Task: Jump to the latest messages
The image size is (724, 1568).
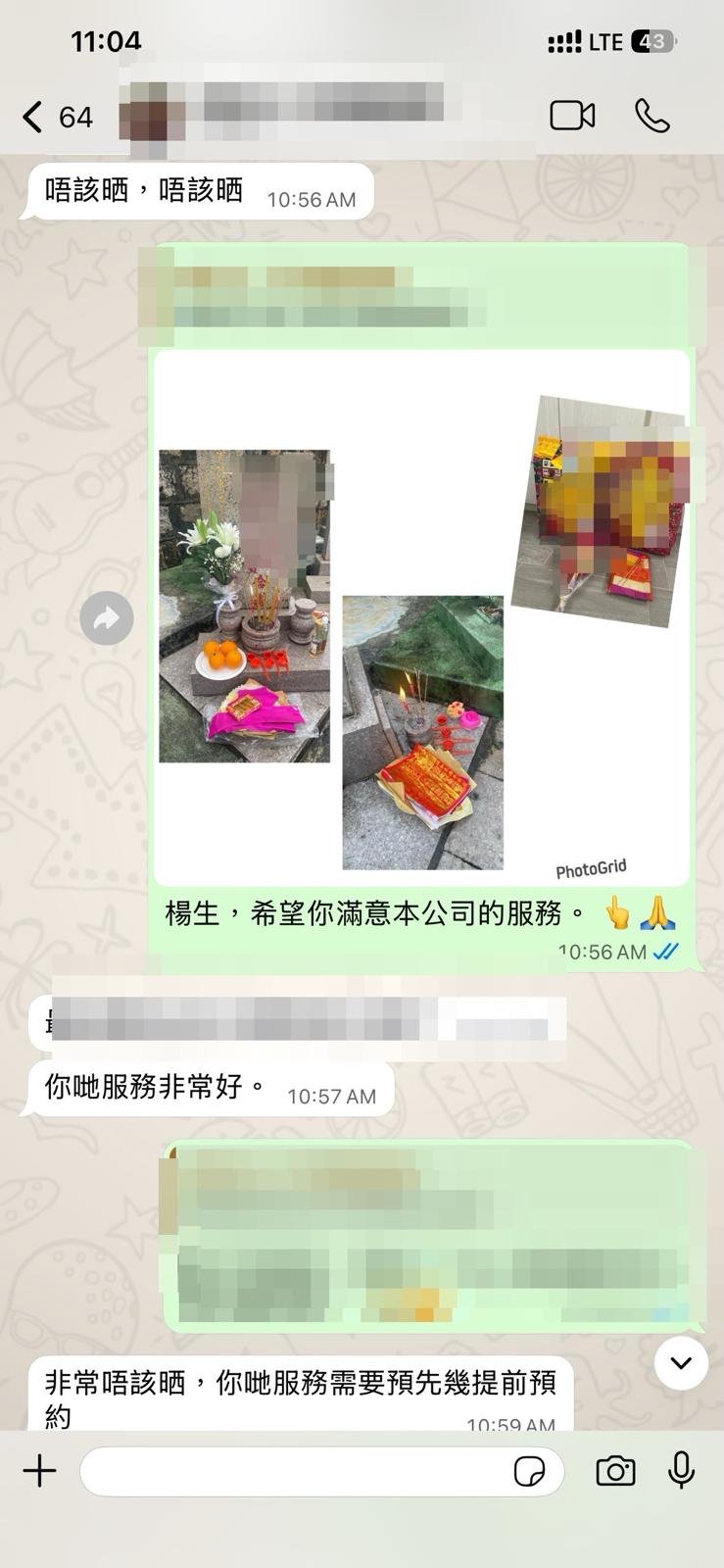Action: (681, 1362)
